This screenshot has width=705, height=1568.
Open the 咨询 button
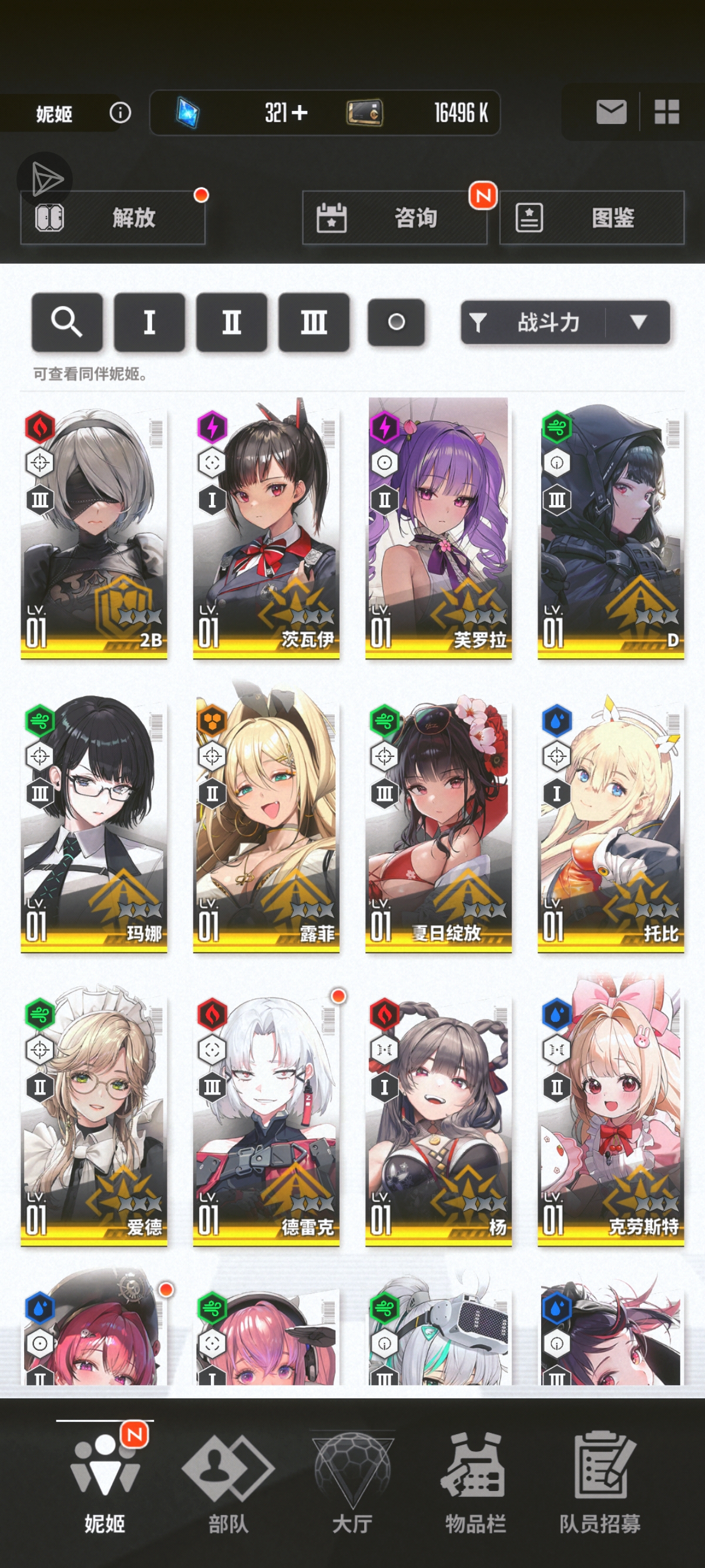(395, 218)
